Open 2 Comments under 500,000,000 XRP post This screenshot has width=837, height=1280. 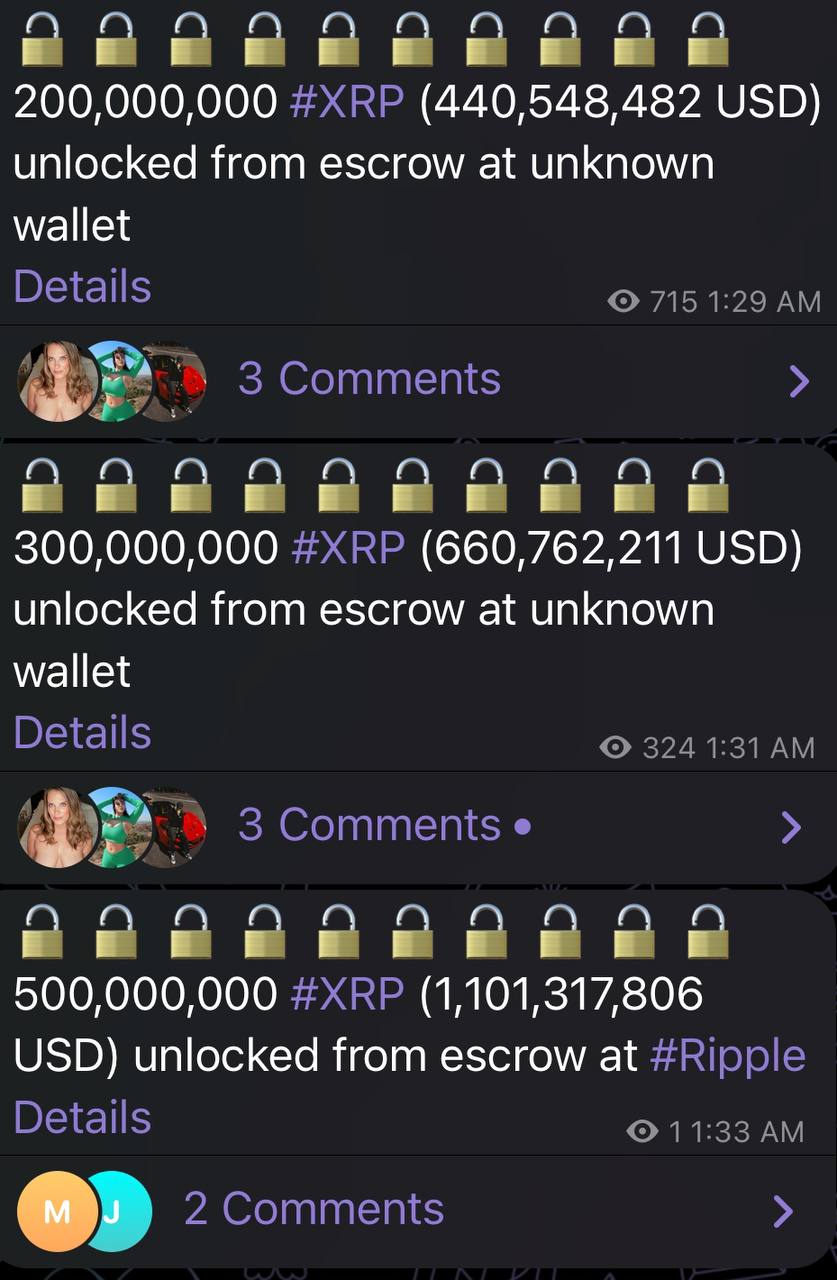tap(314, 1209)
